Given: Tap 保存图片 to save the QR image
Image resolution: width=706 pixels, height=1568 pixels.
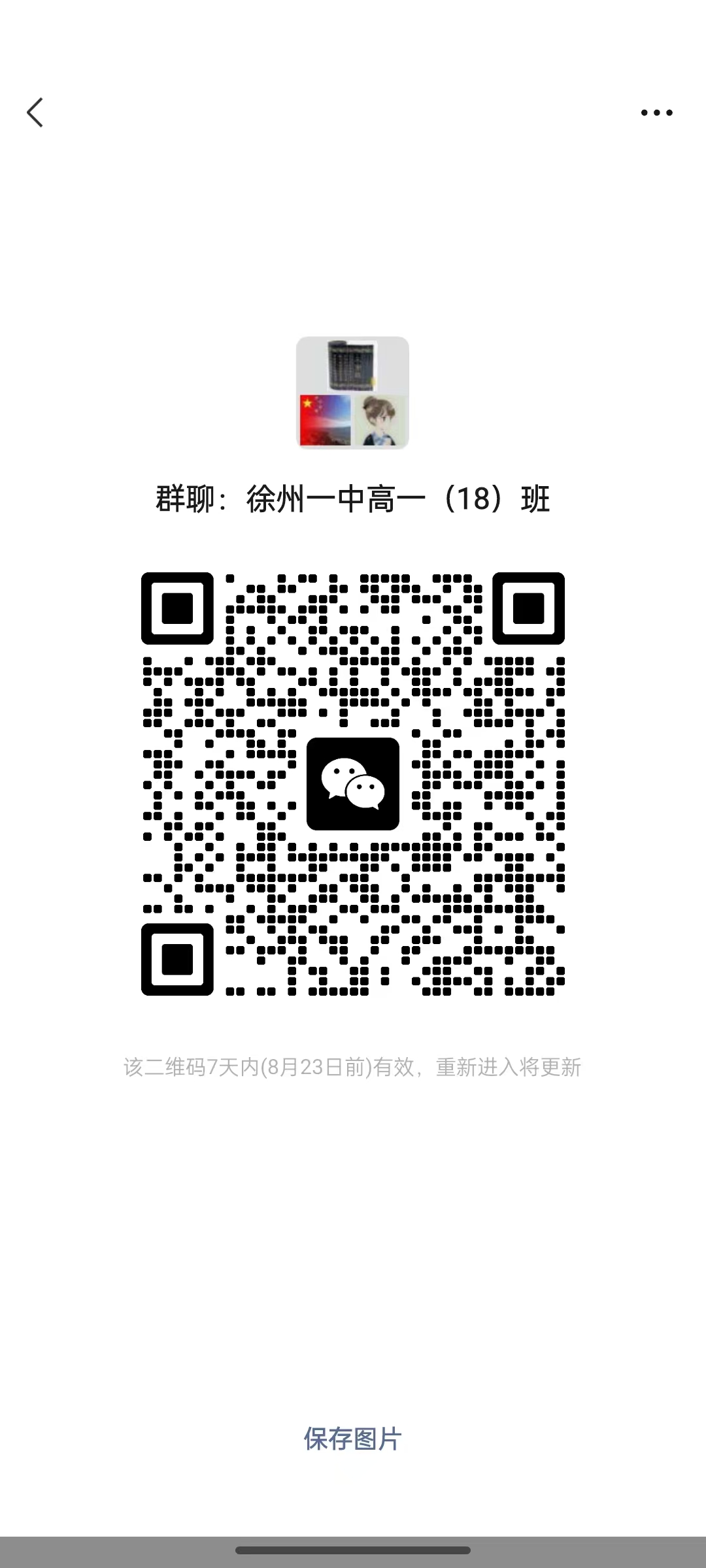Looking at the screenshot, I should (352, 1438).
